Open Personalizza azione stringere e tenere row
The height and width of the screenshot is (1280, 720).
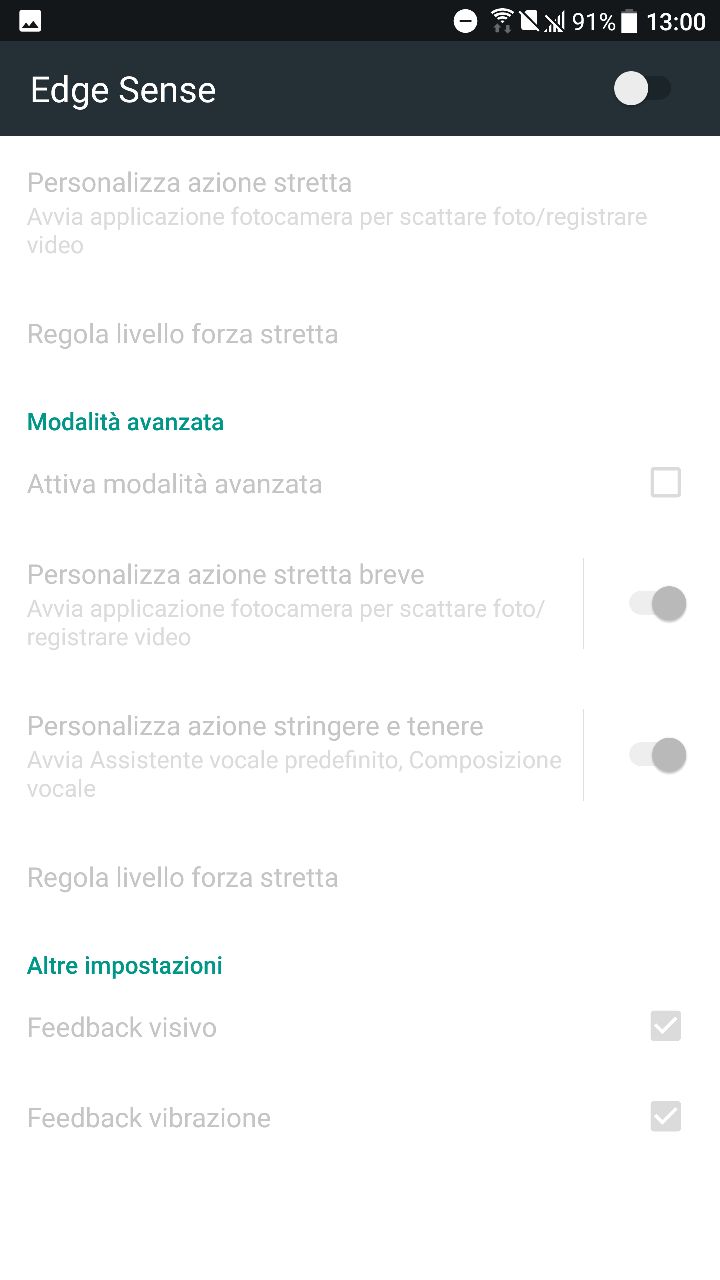(291, 756)
